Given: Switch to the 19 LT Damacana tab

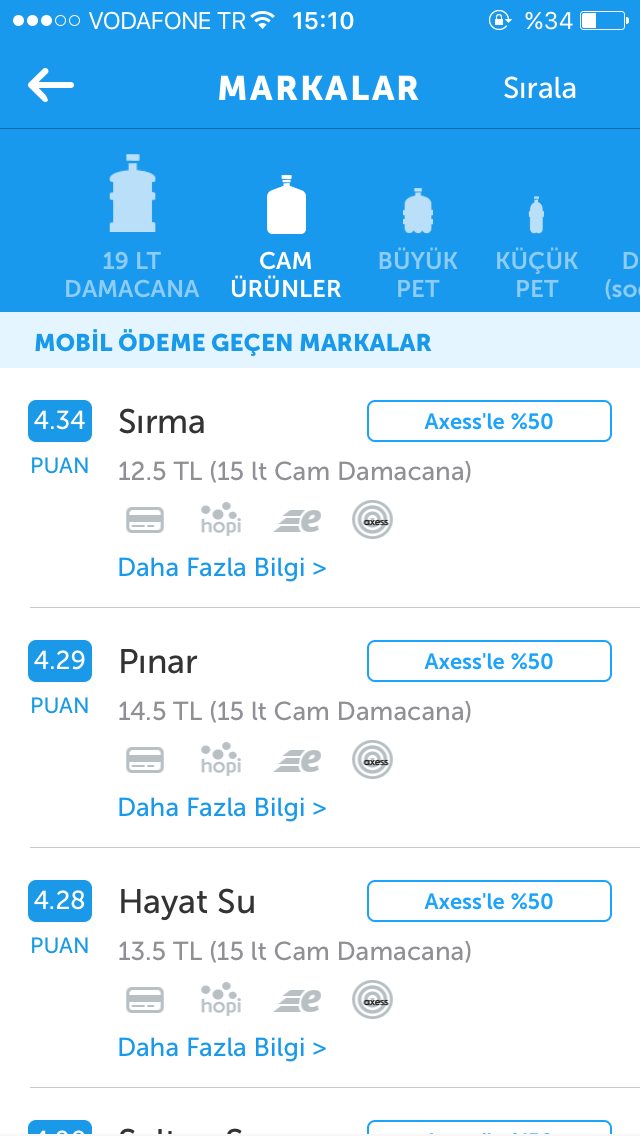Looking at the screenshot, I should pyautogui.click(x=132, y=228).
